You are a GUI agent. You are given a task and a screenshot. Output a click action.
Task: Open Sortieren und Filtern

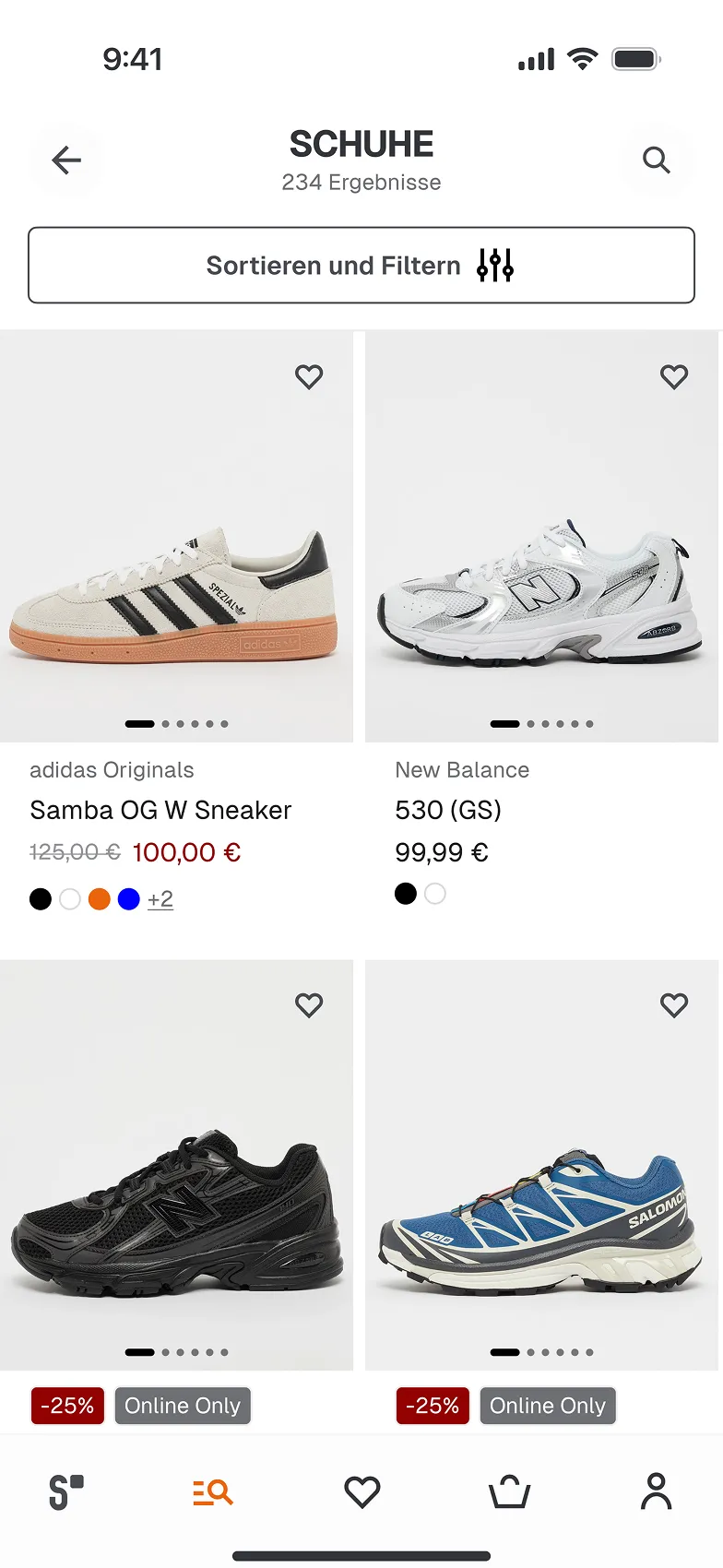coord(361,266)
